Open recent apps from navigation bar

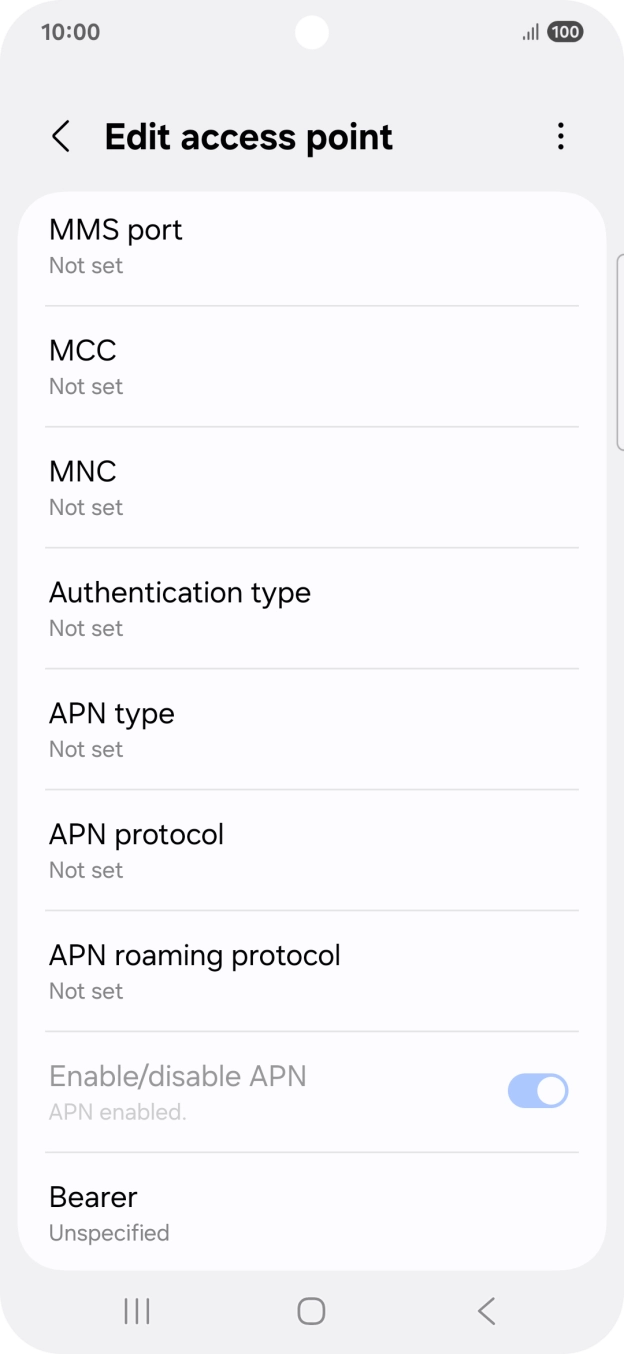pos(136,1311)
